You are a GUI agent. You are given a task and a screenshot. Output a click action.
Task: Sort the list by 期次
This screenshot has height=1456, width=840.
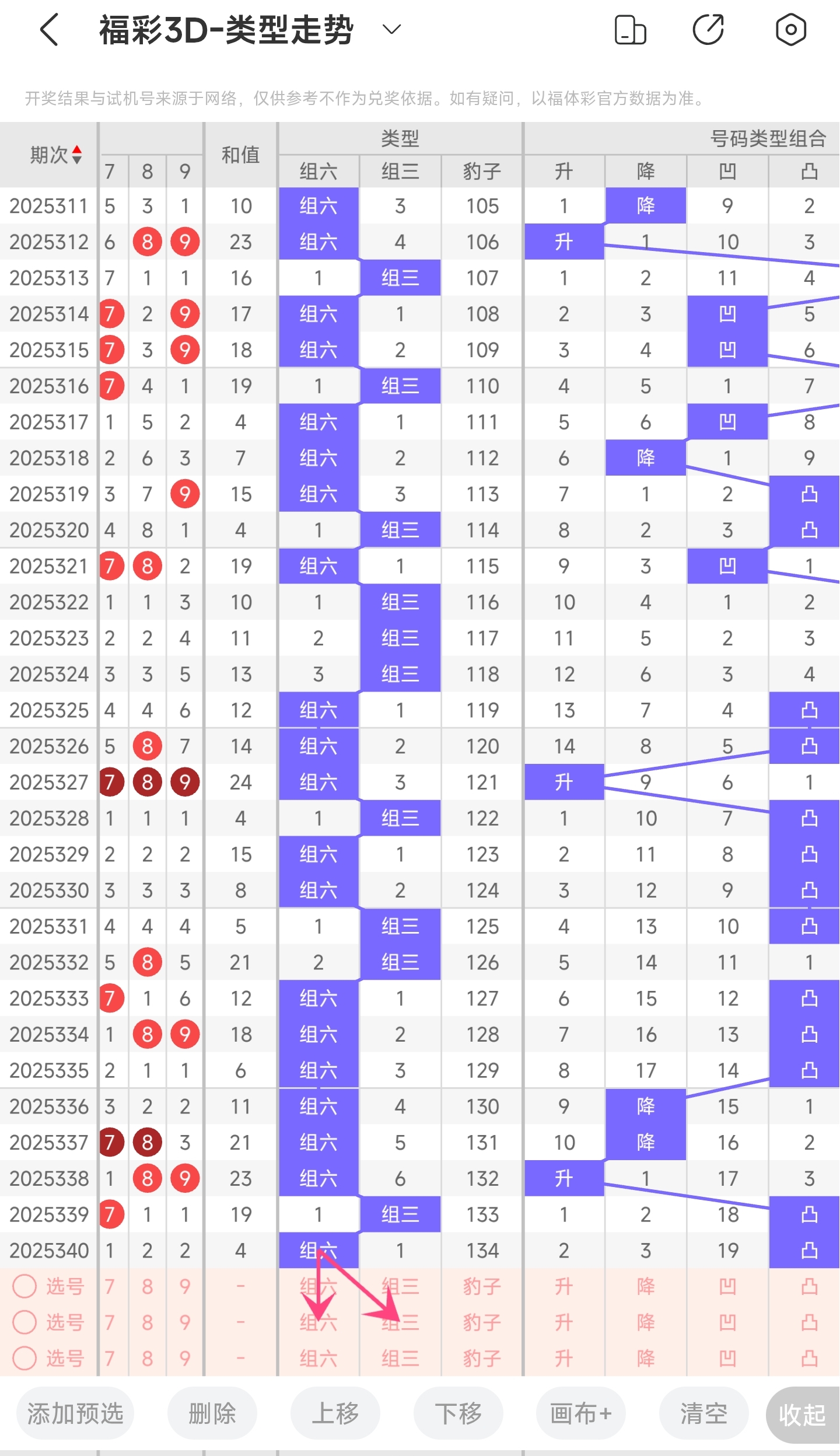pyautogui.click(x=55, y=155)
